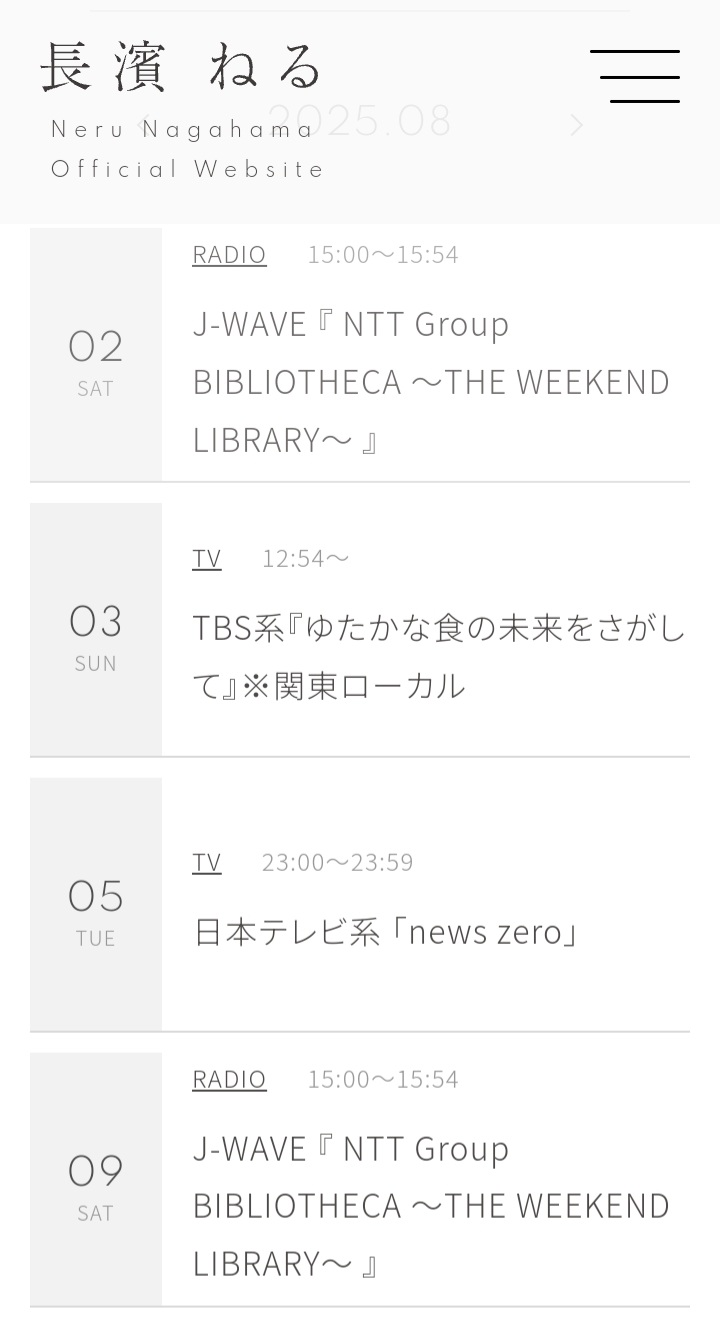Viewport: 720px width, 1320px height.
Task: Open the 09 SAT J-WAVE radio entry
Action: [360, 1179]
